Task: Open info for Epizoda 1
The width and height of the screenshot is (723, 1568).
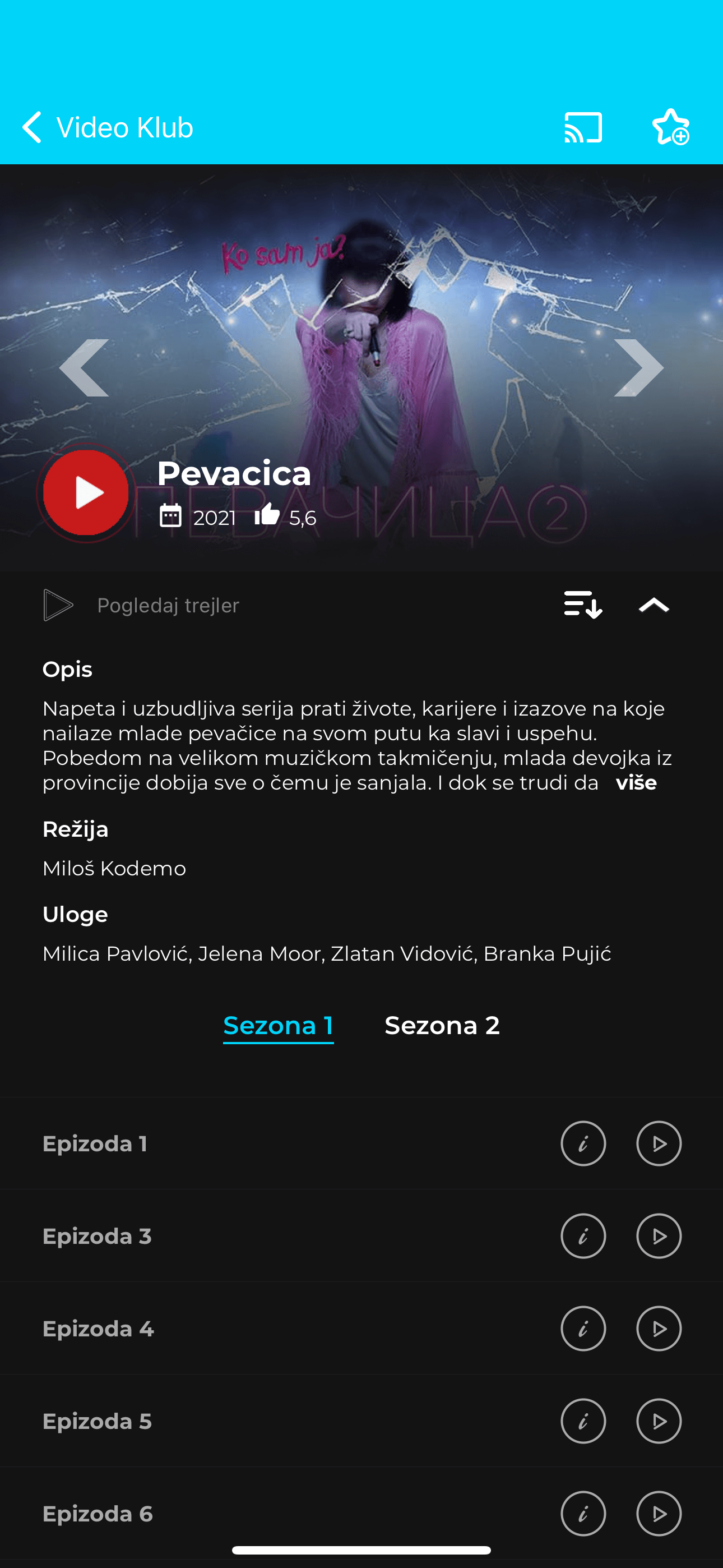Action: tap(583, 1143)
